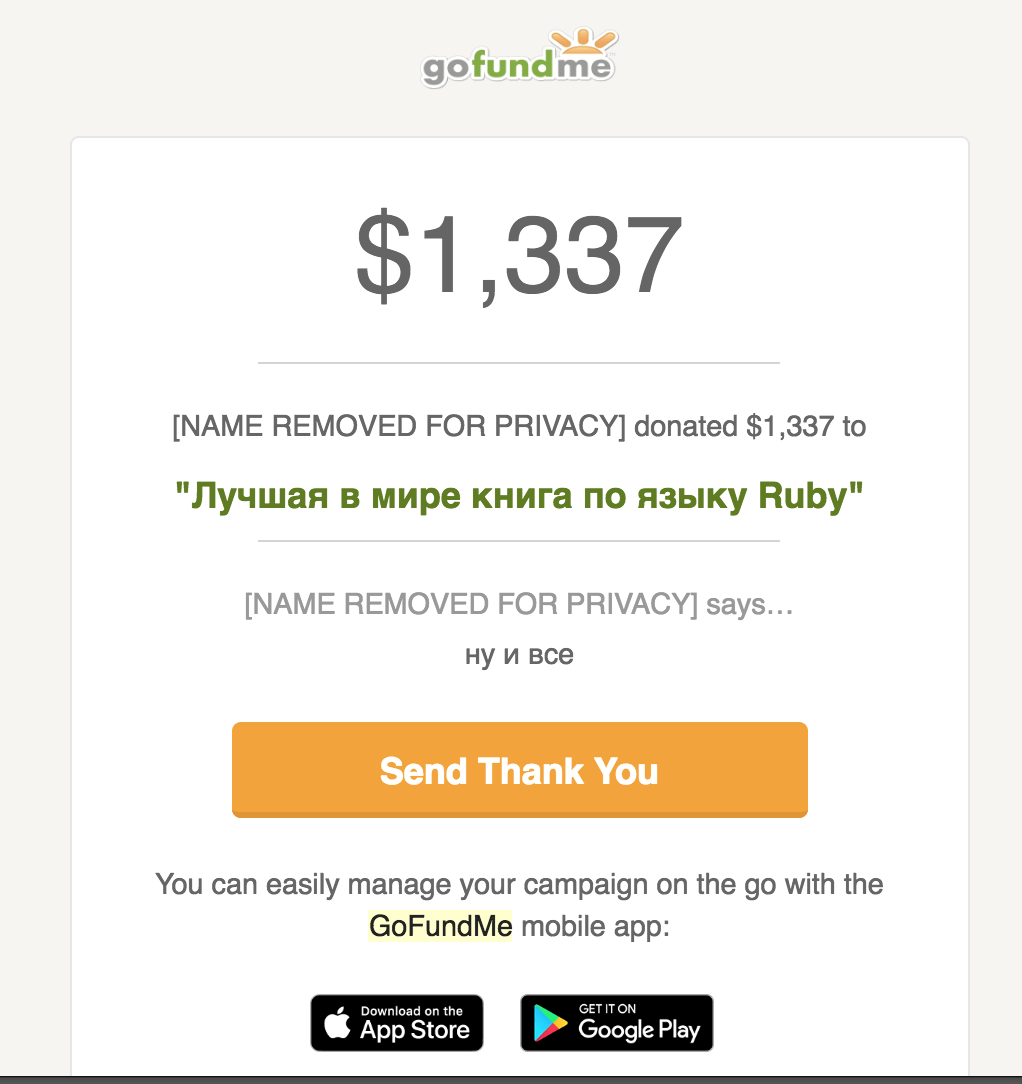Screen dimensions: 1022x1084
Task: Tap the Send Thank You button
Action: (519, 770)
